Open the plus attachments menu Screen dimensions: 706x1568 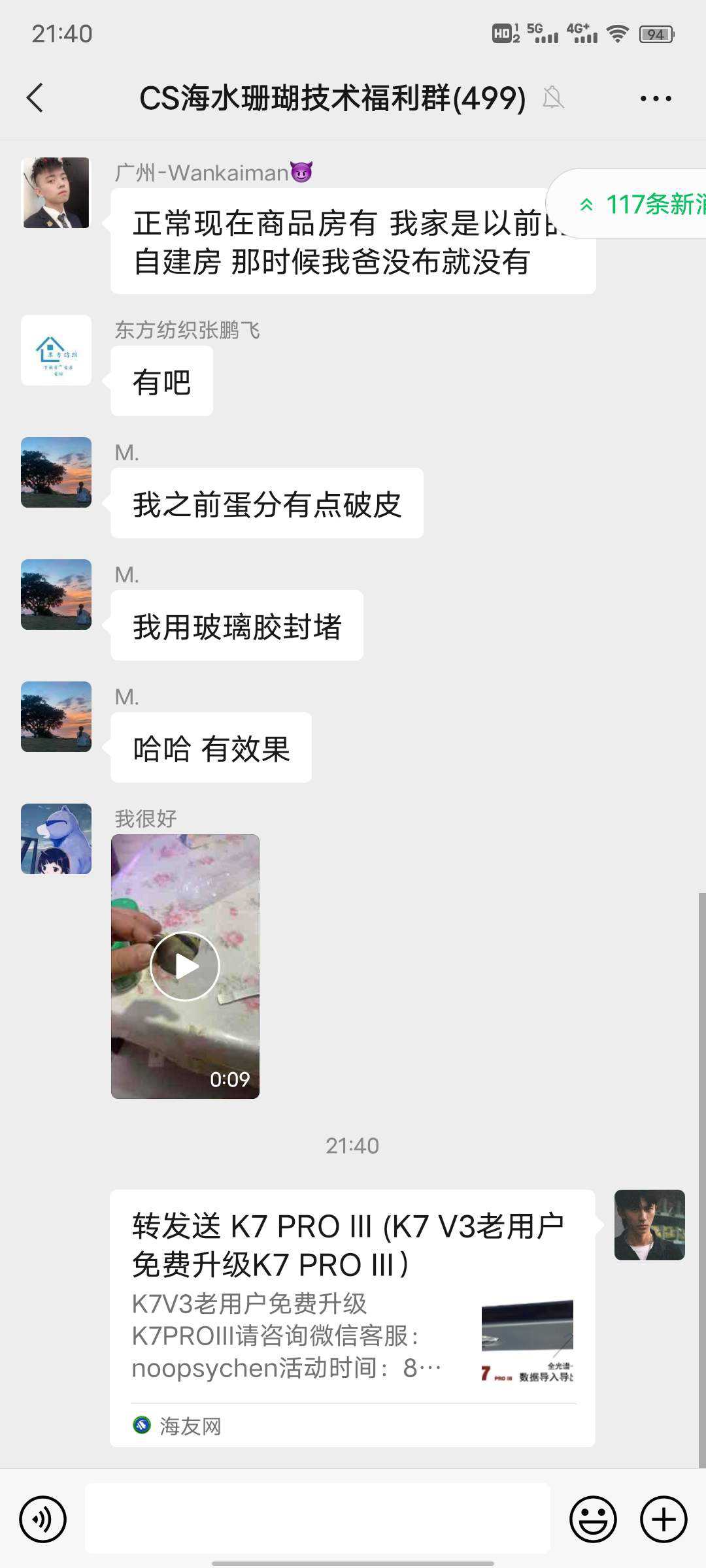[x=663, y=1519]
